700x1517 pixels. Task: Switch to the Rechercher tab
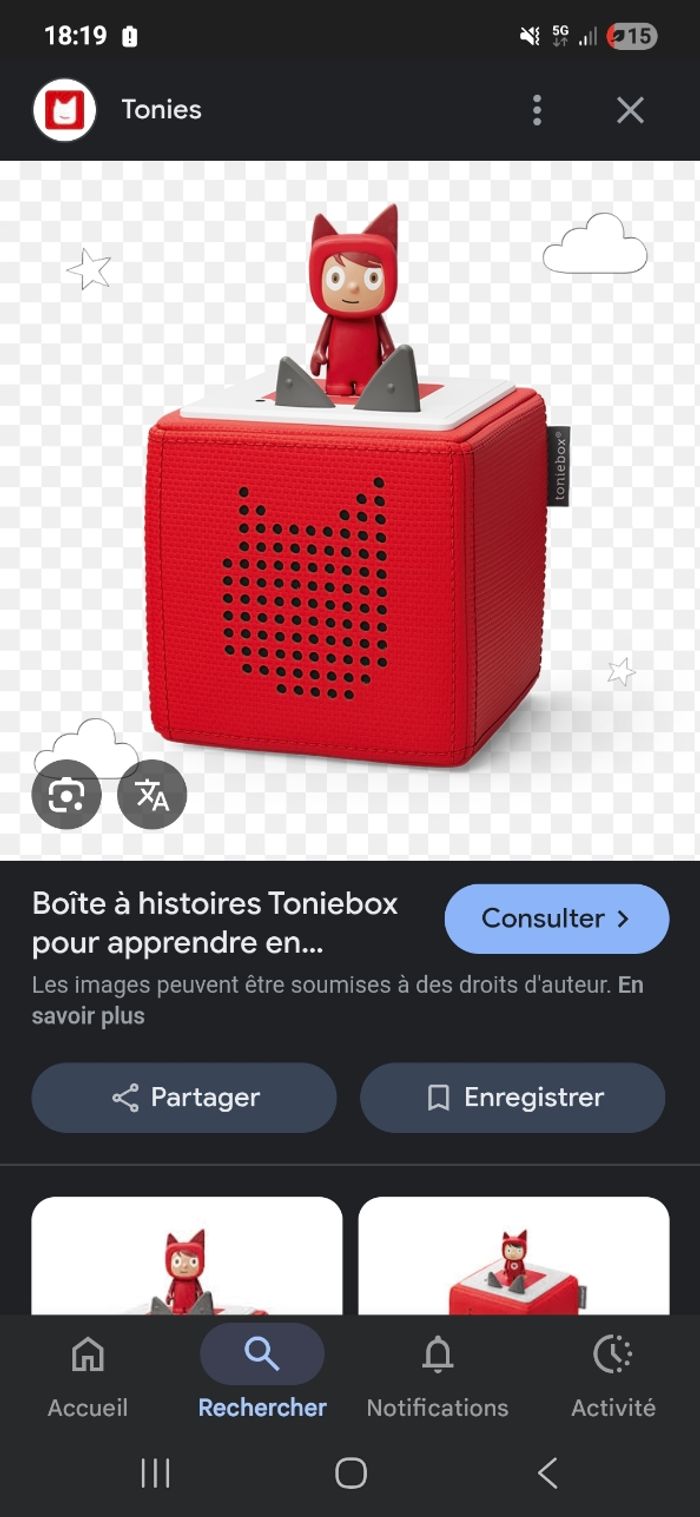click(262, 1378)
